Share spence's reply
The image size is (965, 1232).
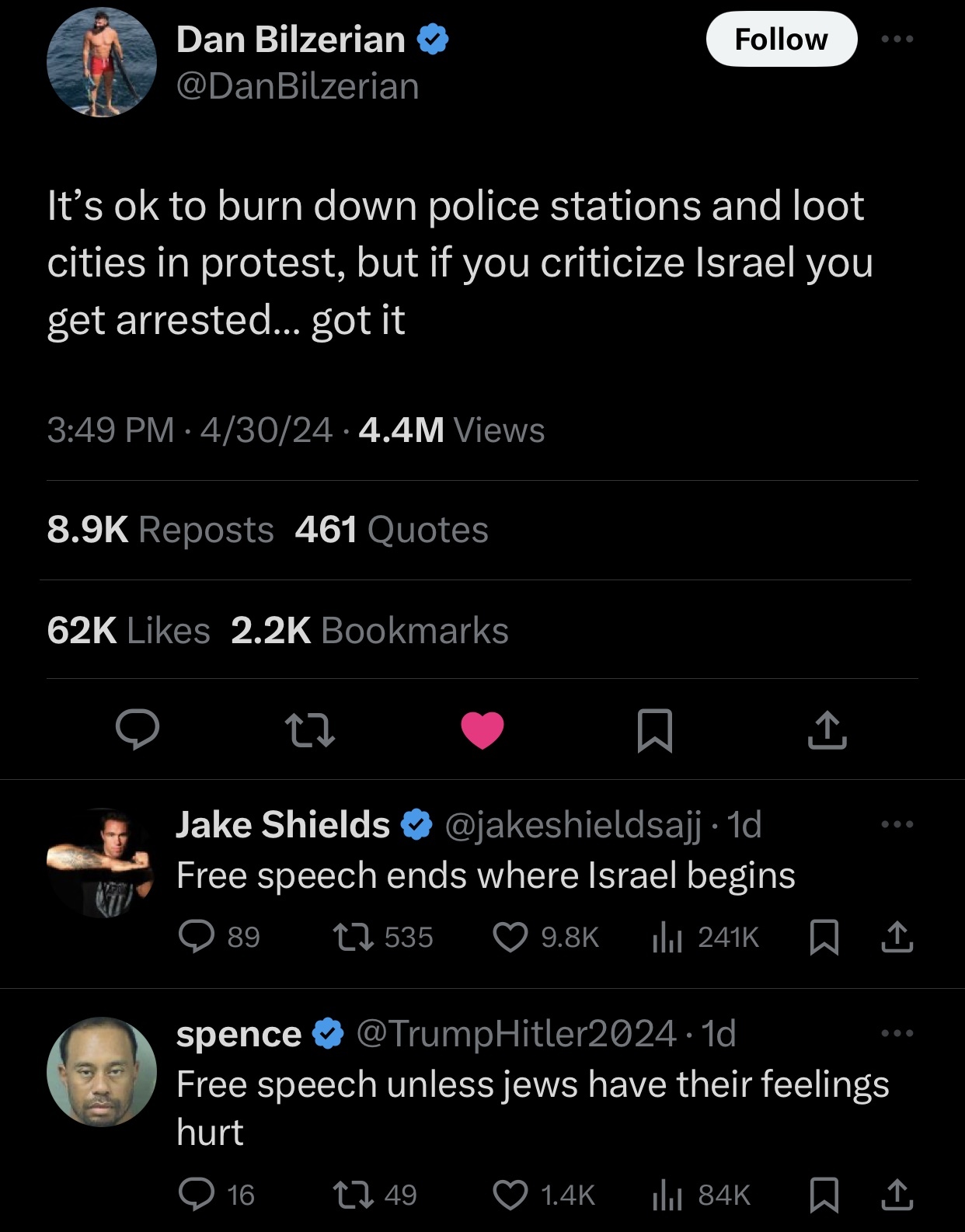click(897, 1196)
